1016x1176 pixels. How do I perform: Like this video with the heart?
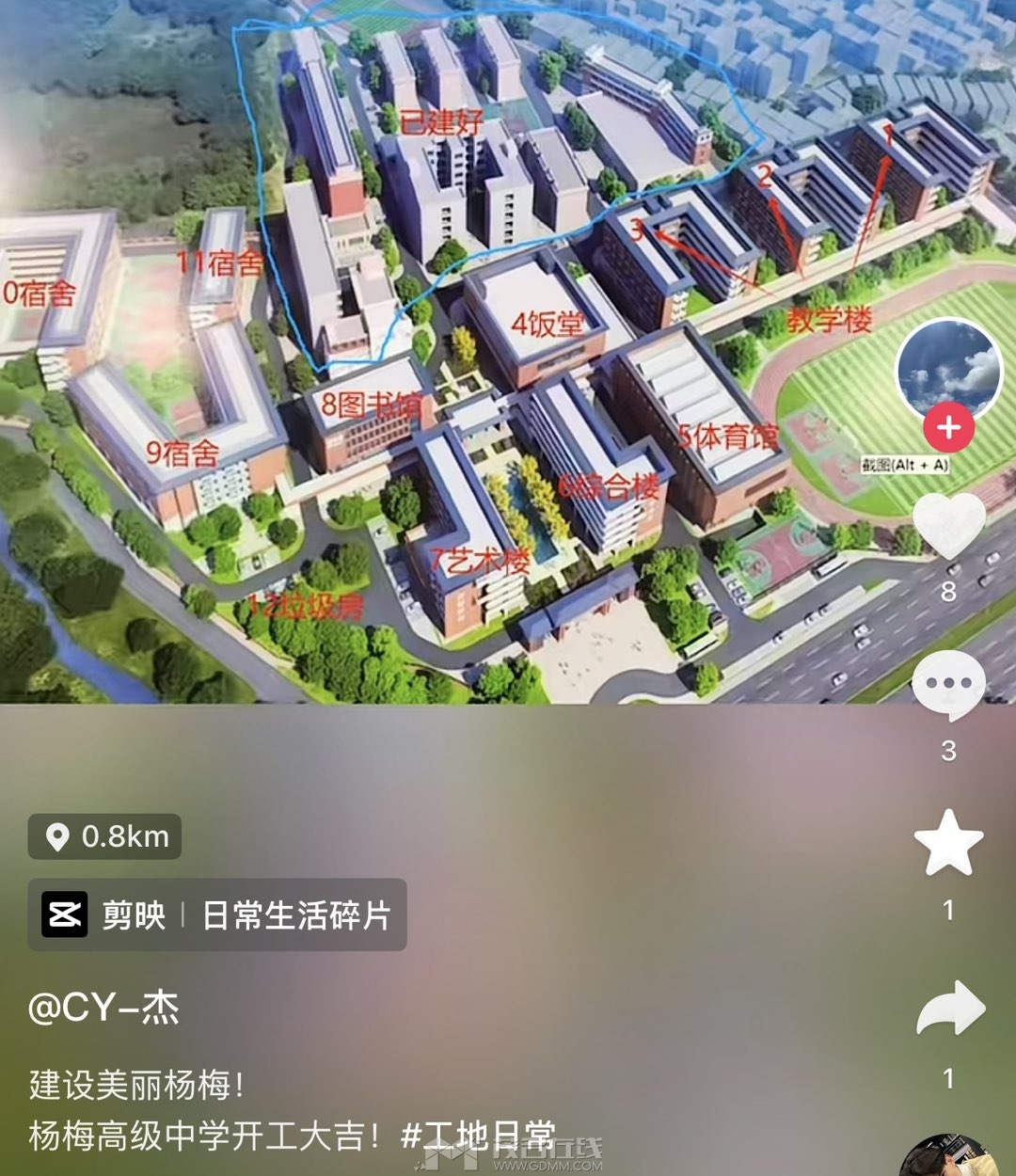(x=948, y=525)
